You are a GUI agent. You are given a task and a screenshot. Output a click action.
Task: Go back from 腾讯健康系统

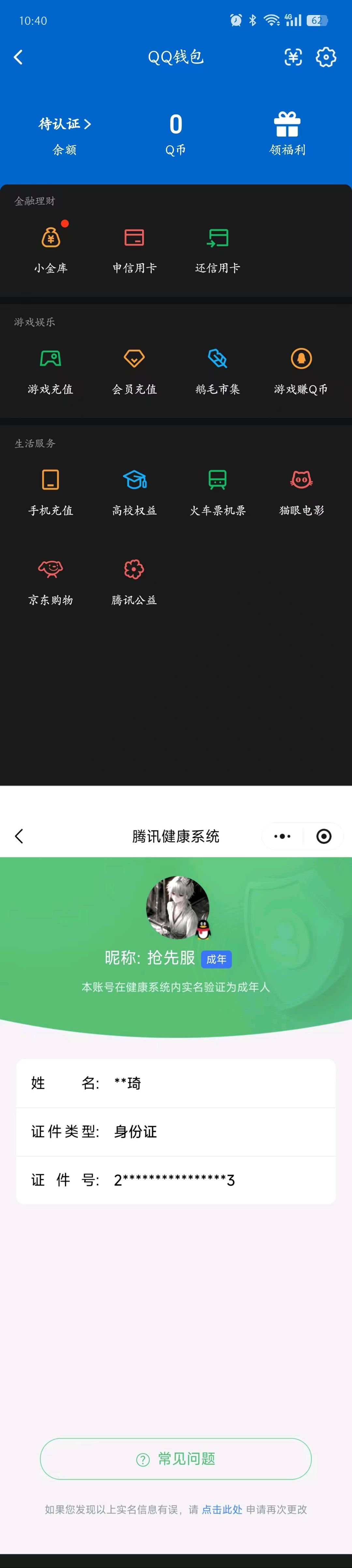(x=19, y=836)
